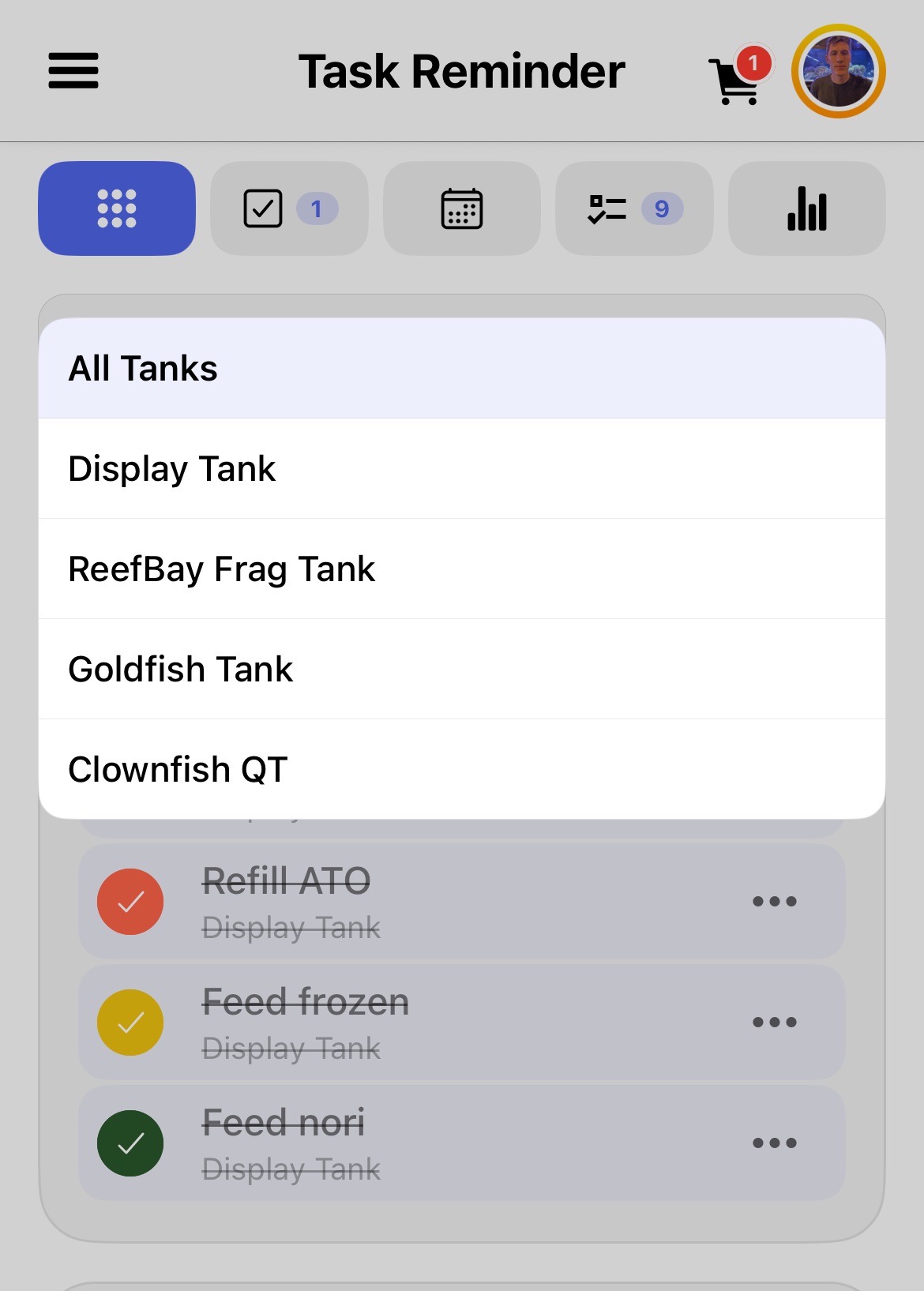Open the user profile avatar
The width and height of the screenshot is (924, 1291).
838,72
